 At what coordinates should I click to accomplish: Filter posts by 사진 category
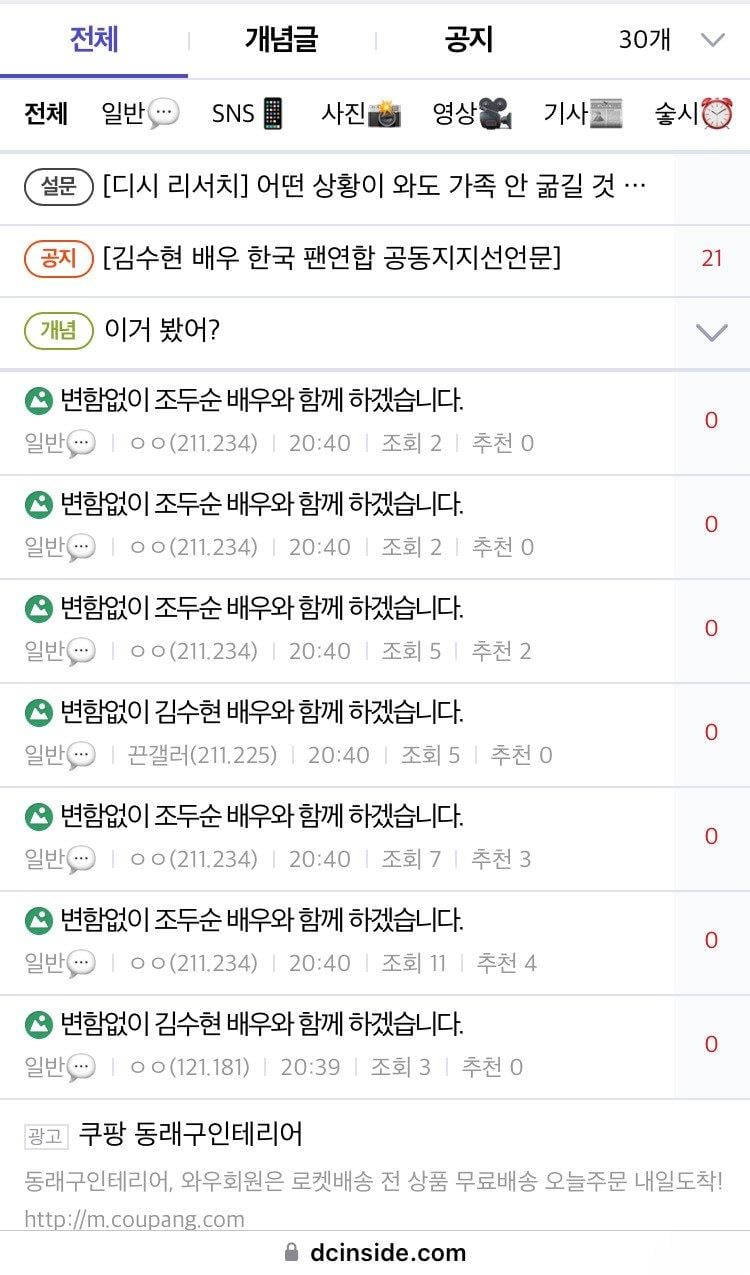click(360, 114)
